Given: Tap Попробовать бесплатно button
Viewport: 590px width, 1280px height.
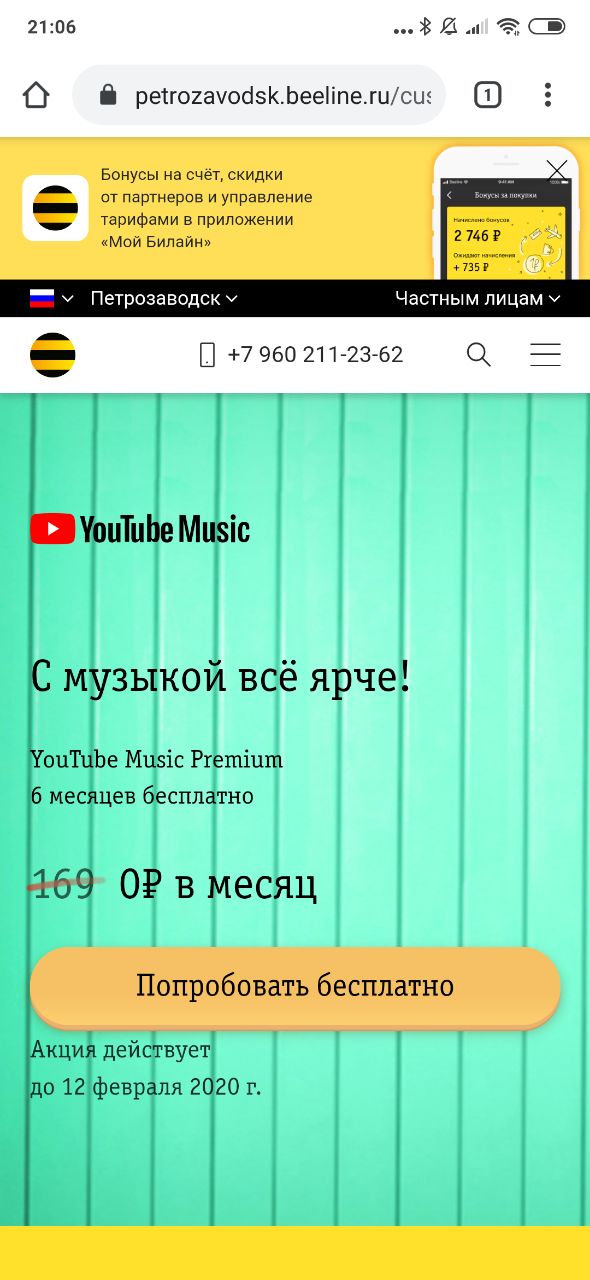Looking at the screenshot, I should tap(295, 987).
